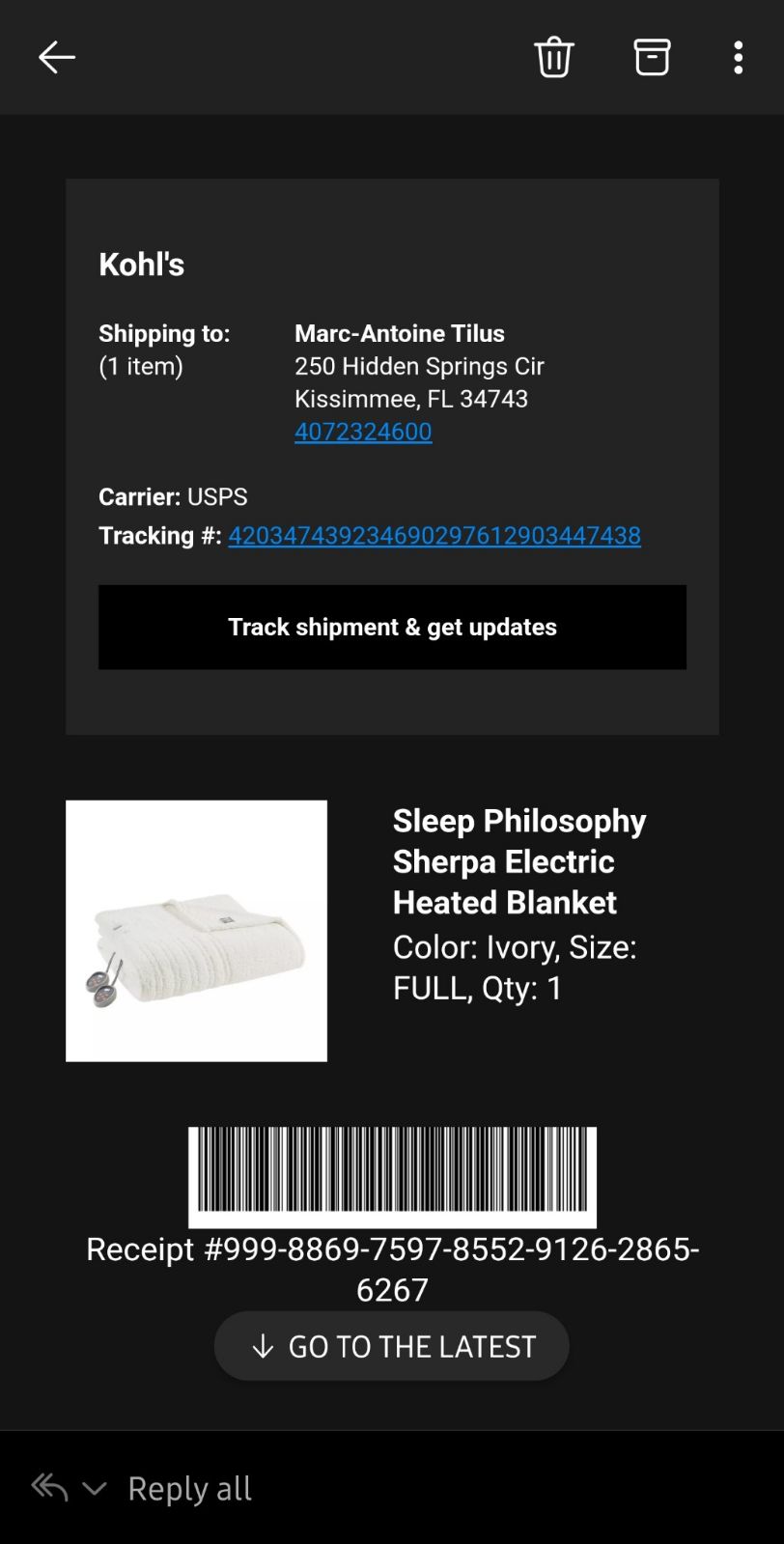784x1544 pixels.
Task: Tap the phone number link 4072324600
Action: [x=363, y=432]
